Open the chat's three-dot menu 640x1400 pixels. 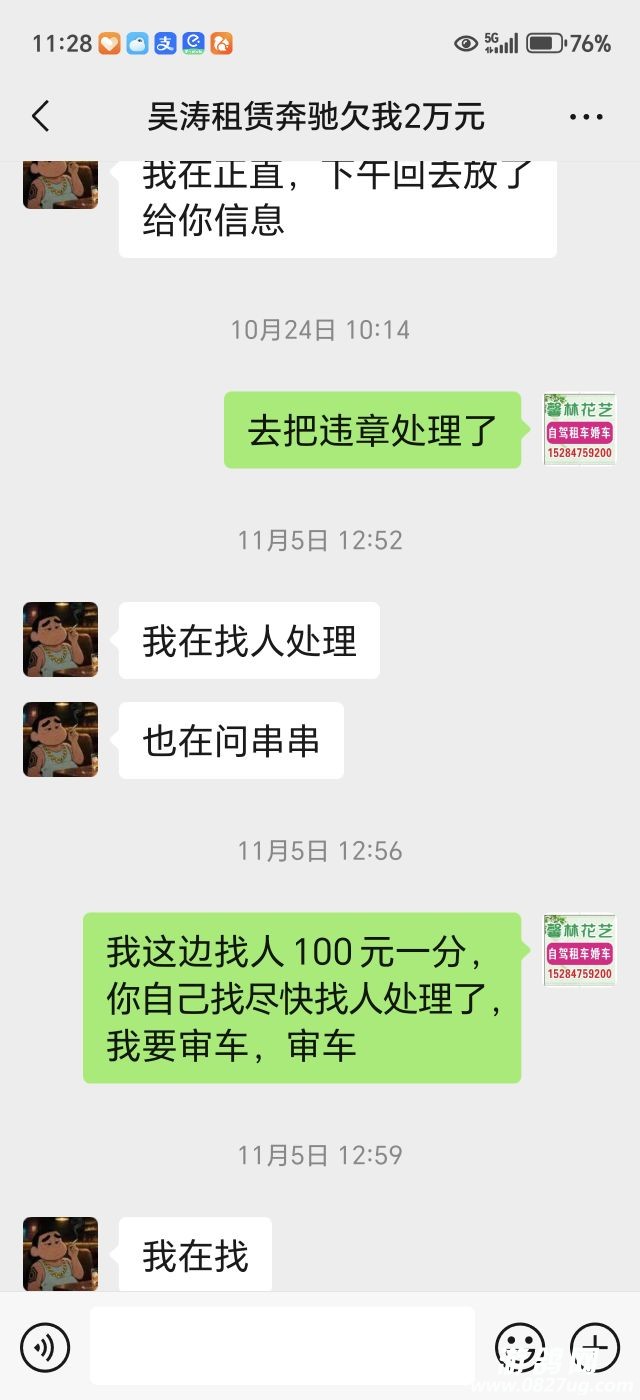pyautogui.click(x=586, y=117)
